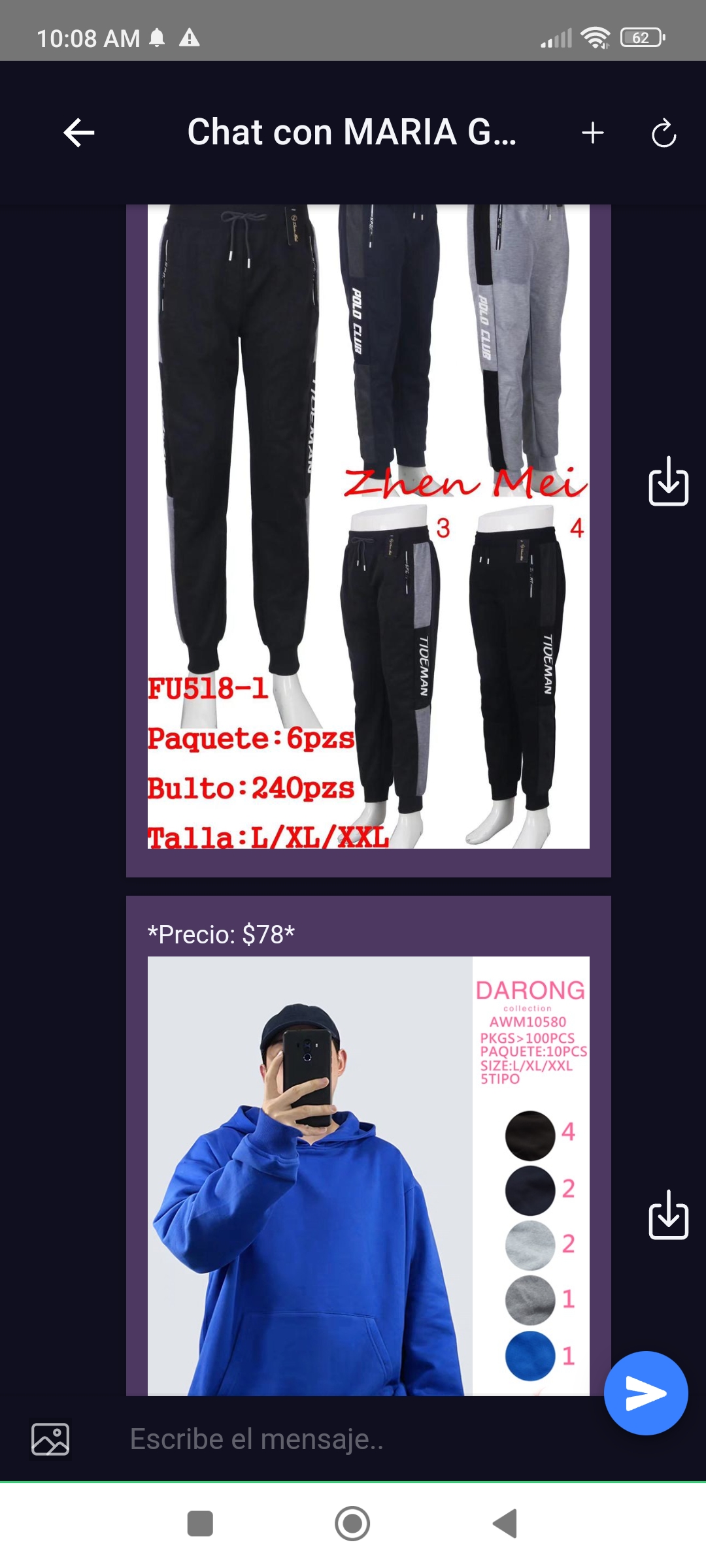Go to the system home screen

[352, 1524]
